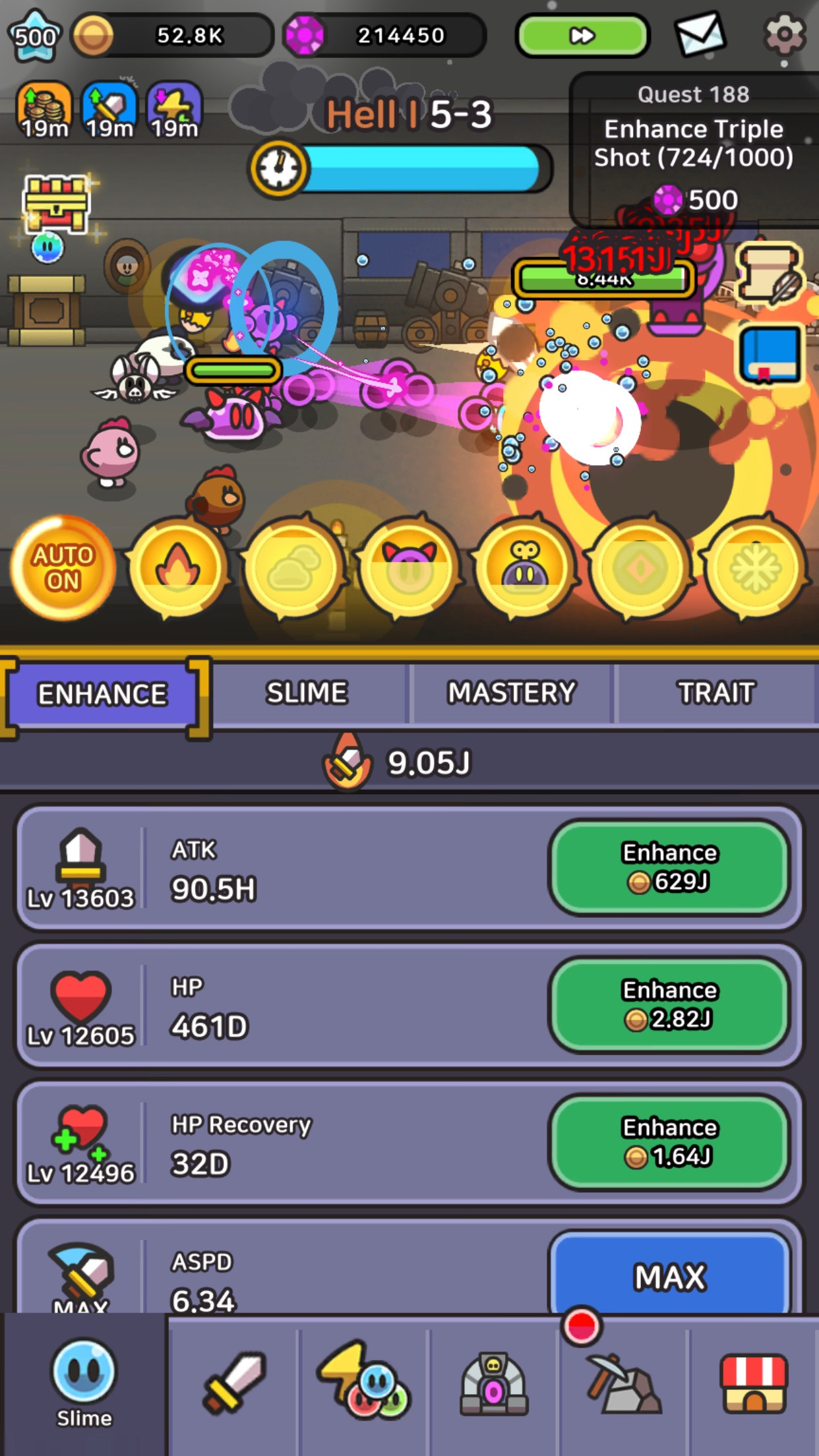The width and height of the screenshot is (819, 1456).
Task: Tap the green fast-forward button
Action: tap(582, 36)
